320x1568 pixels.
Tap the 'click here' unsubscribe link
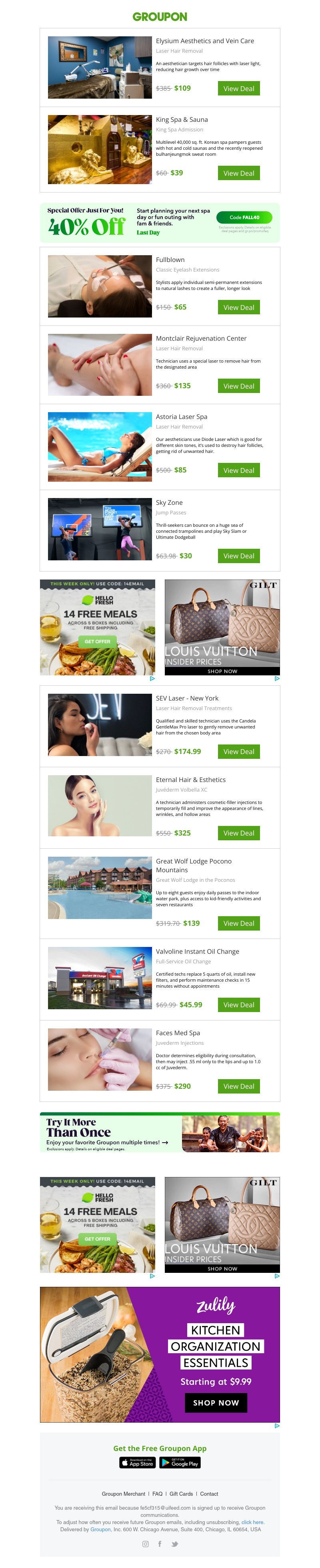point(252,1522)
